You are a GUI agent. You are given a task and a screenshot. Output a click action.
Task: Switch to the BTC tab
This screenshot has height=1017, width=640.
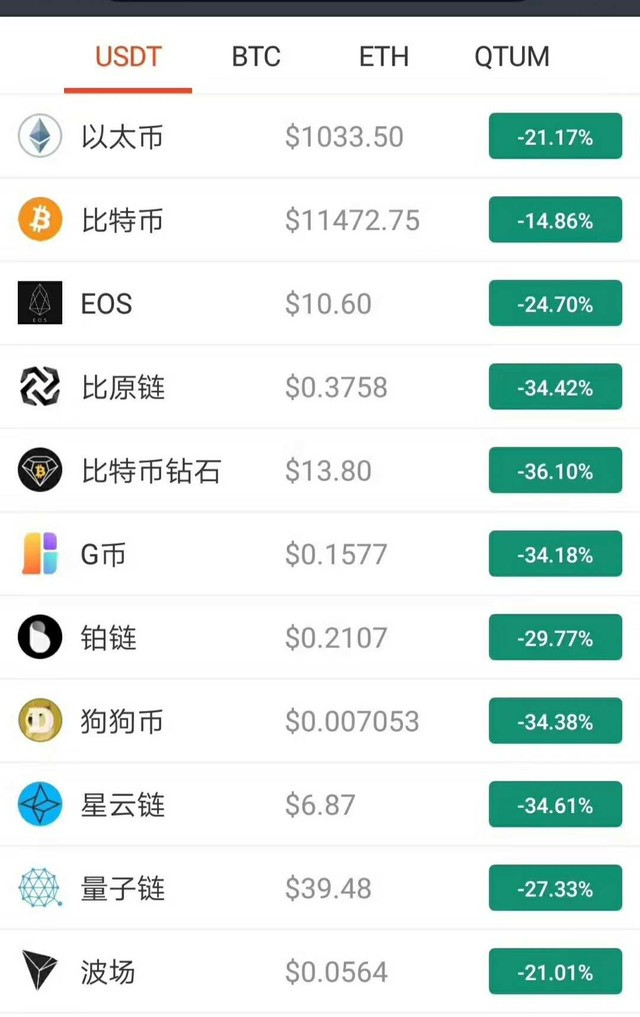pyautogui.click(x=256, y=57)
